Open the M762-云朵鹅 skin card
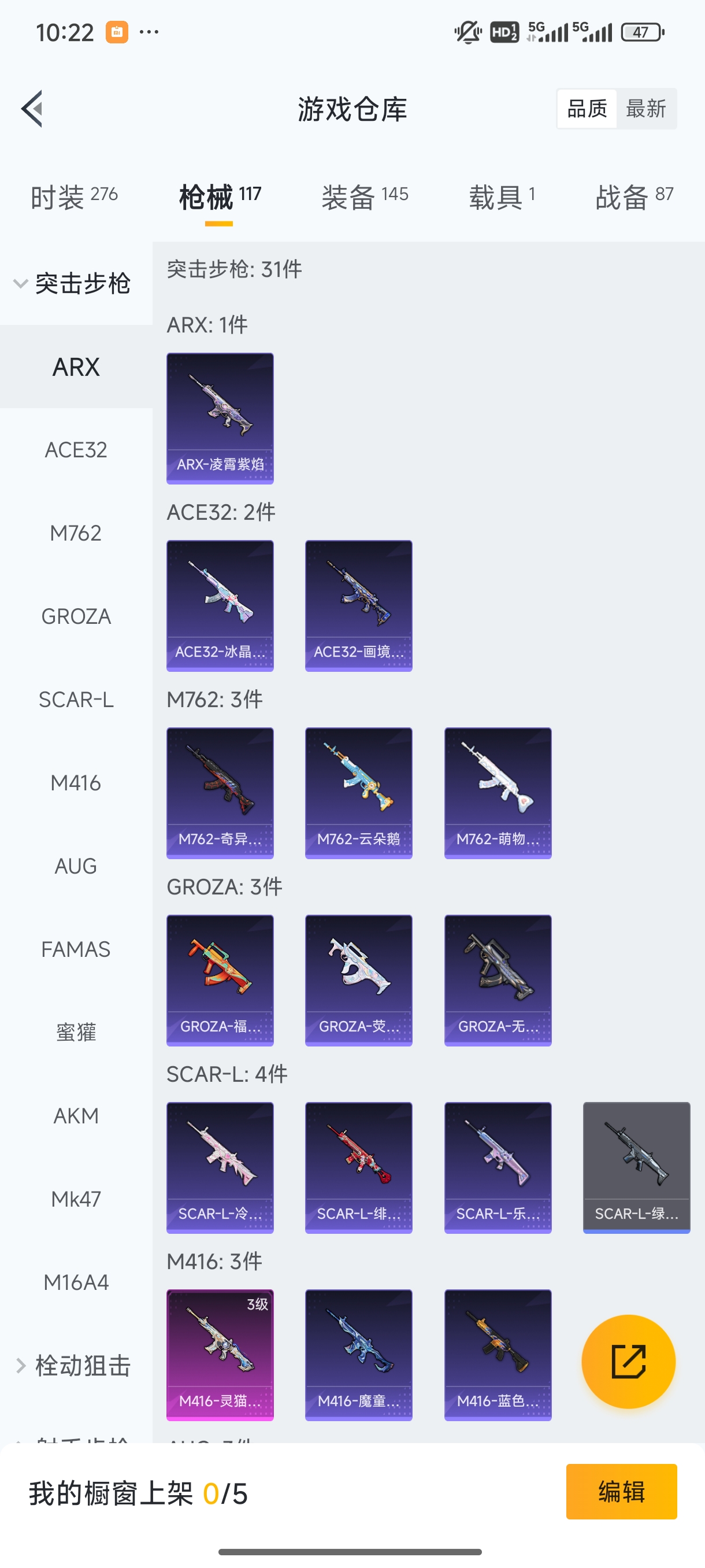This screenshot has width=705, height=1568. [x=358, y=793]
